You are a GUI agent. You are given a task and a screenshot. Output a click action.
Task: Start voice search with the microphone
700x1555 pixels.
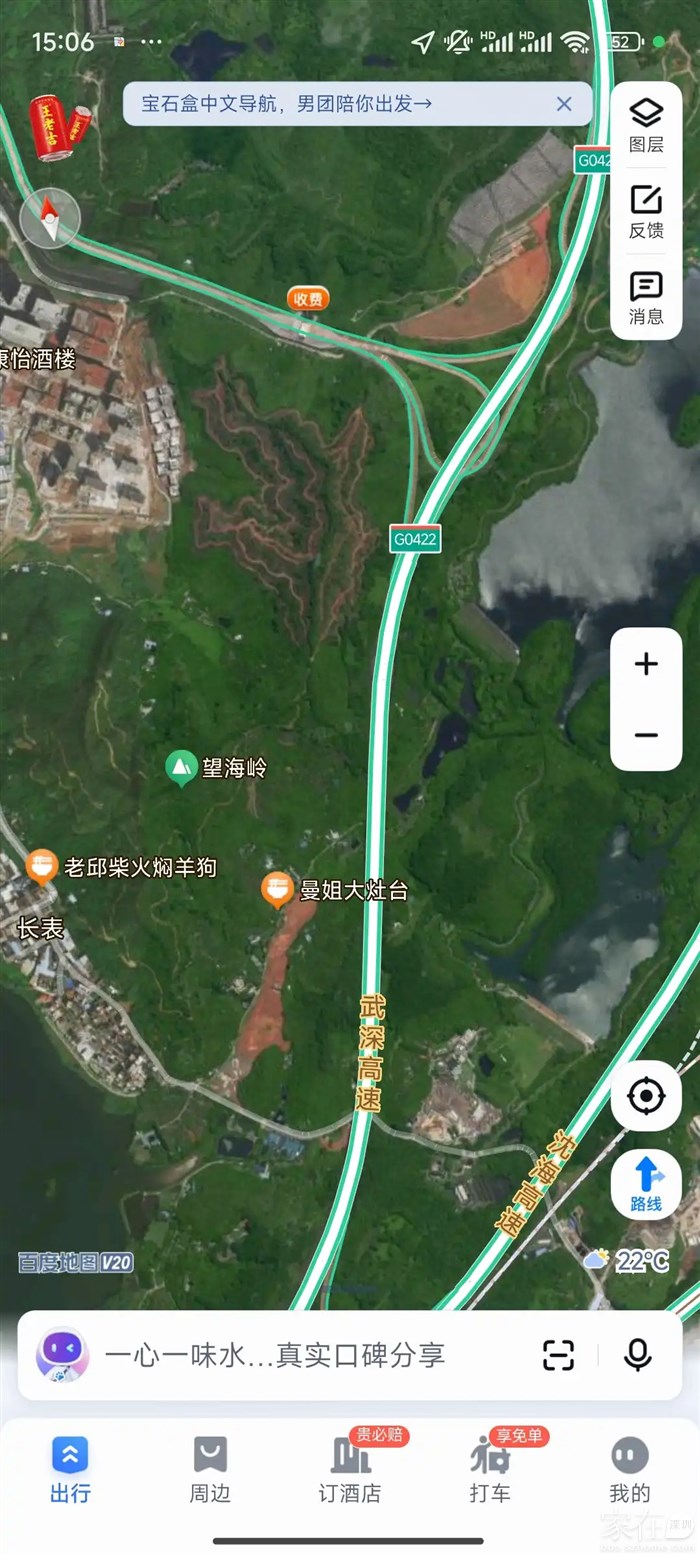[638, 1355]
